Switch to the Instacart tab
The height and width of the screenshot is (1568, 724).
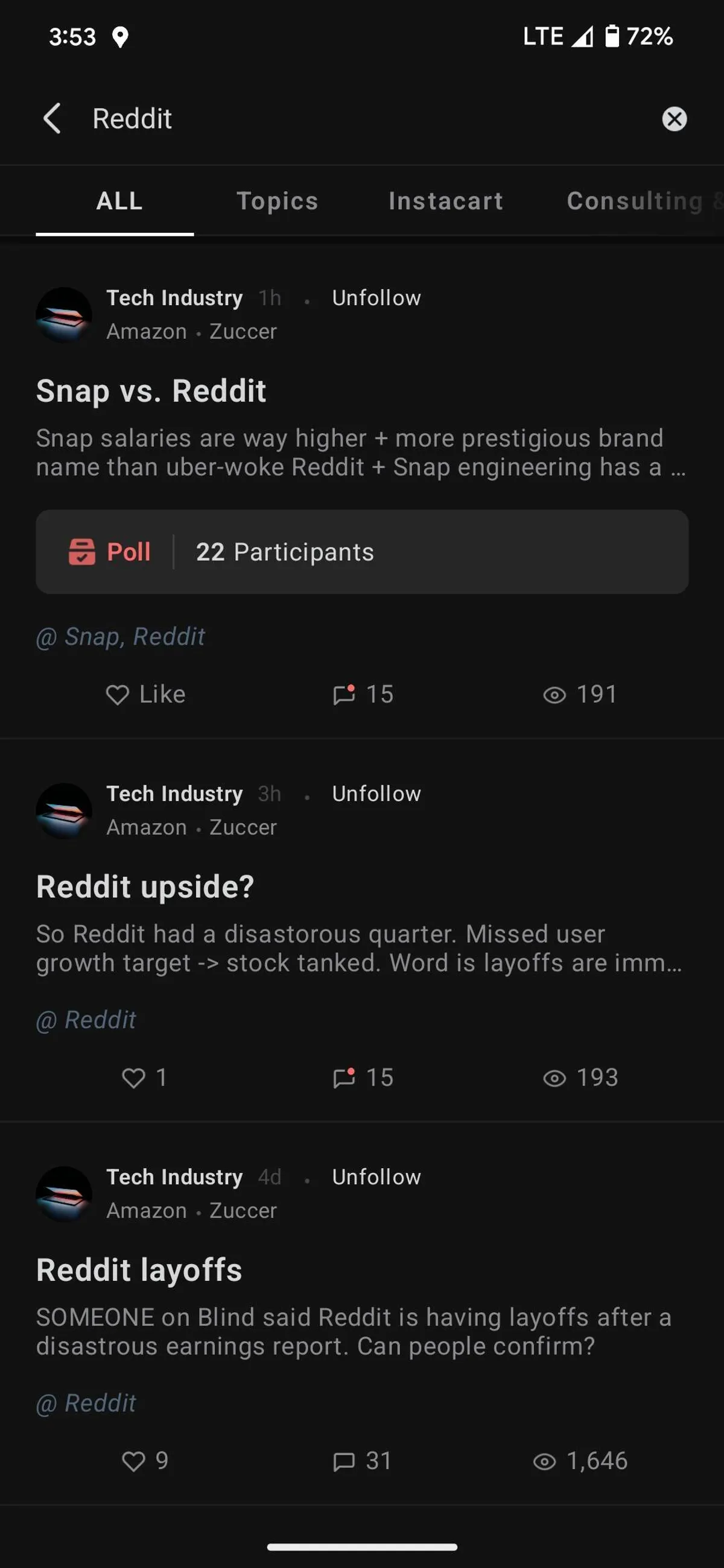point(446,201)
